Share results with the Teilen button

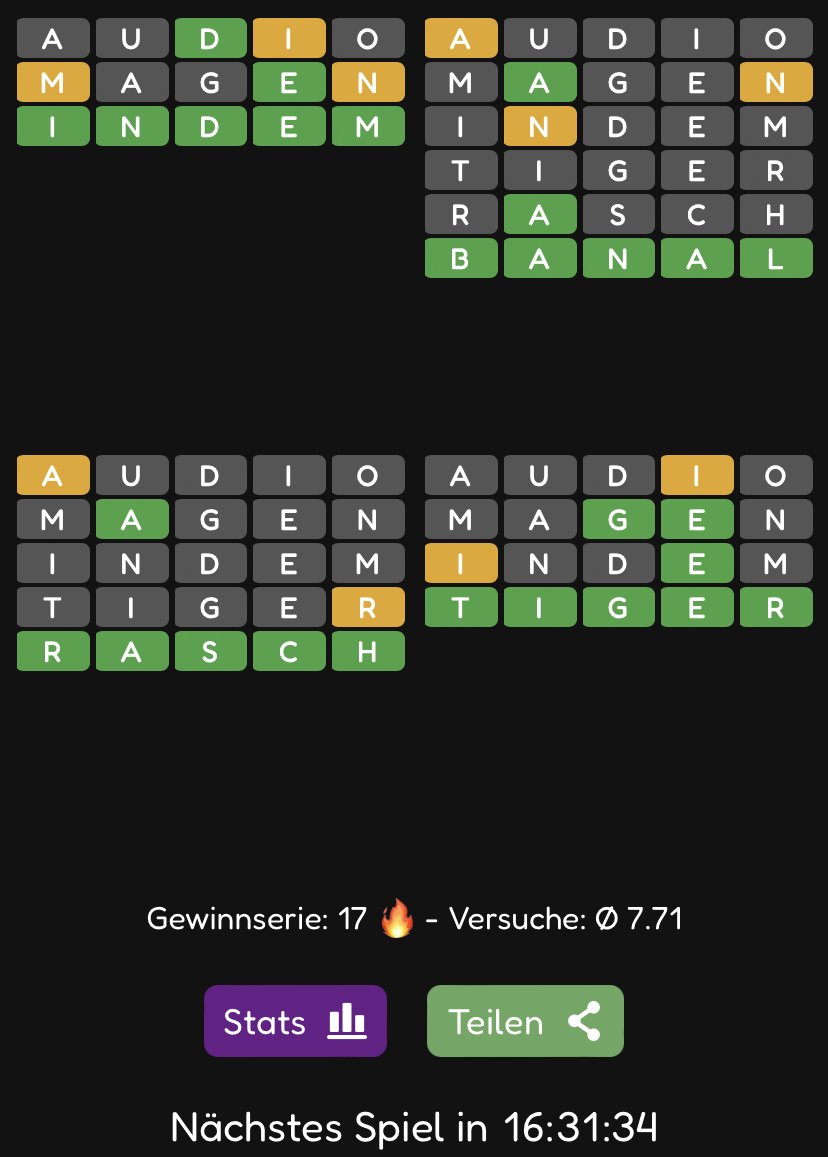click(x=525, y=1021)
